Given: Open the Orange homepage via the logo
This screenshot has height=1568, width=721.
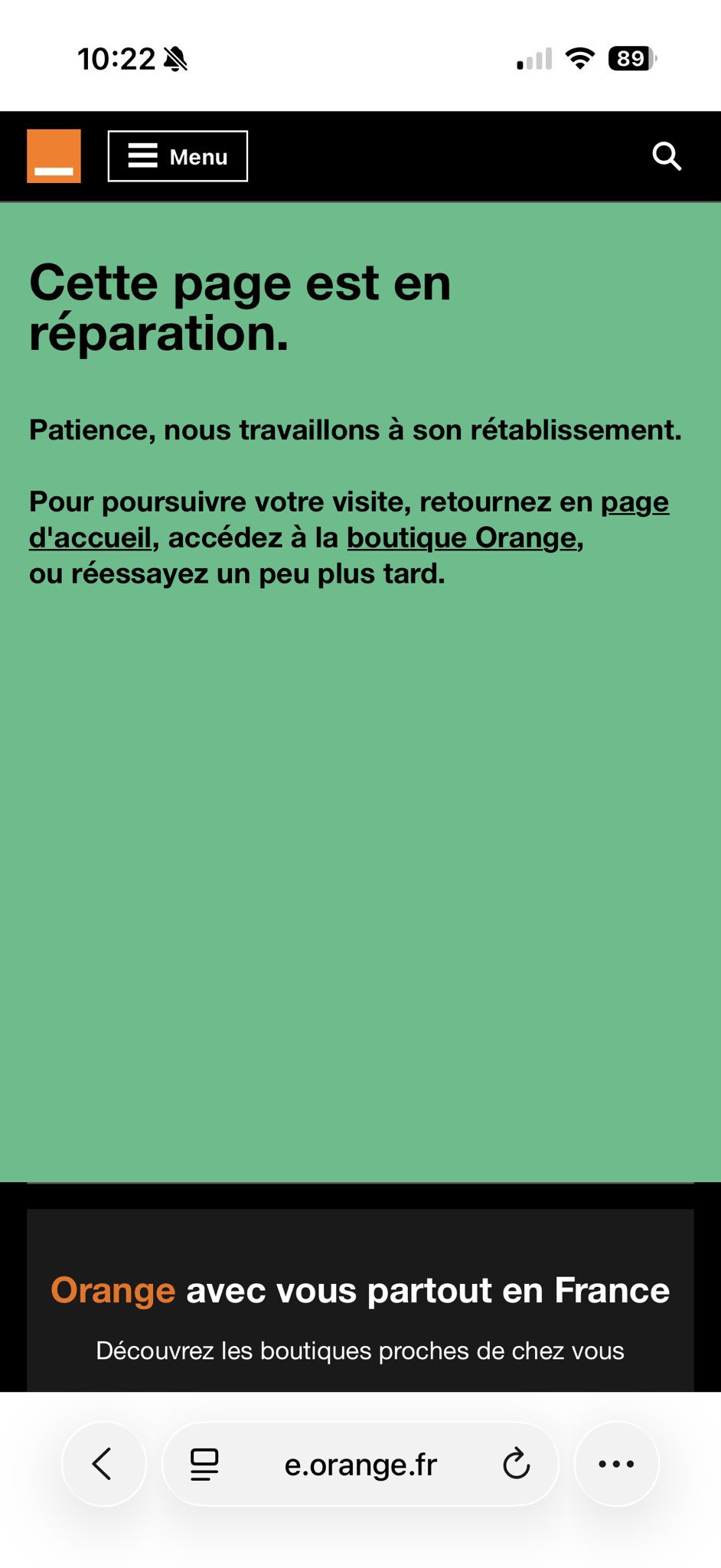Looking at the screenshot, I should [54, 156].
